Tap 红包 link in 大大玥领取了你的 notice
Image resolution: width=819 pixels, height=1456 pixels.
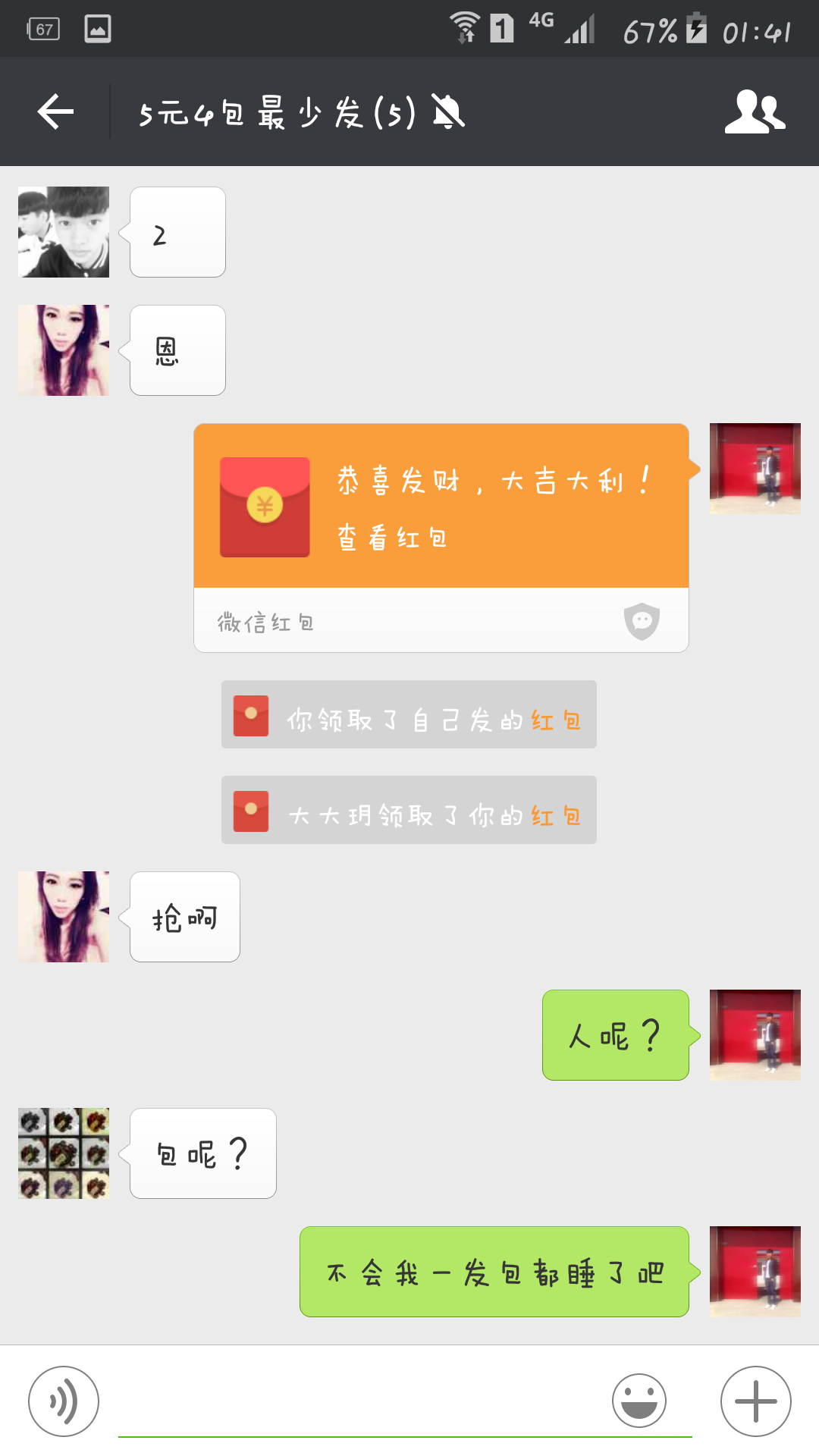click(556, 816)
